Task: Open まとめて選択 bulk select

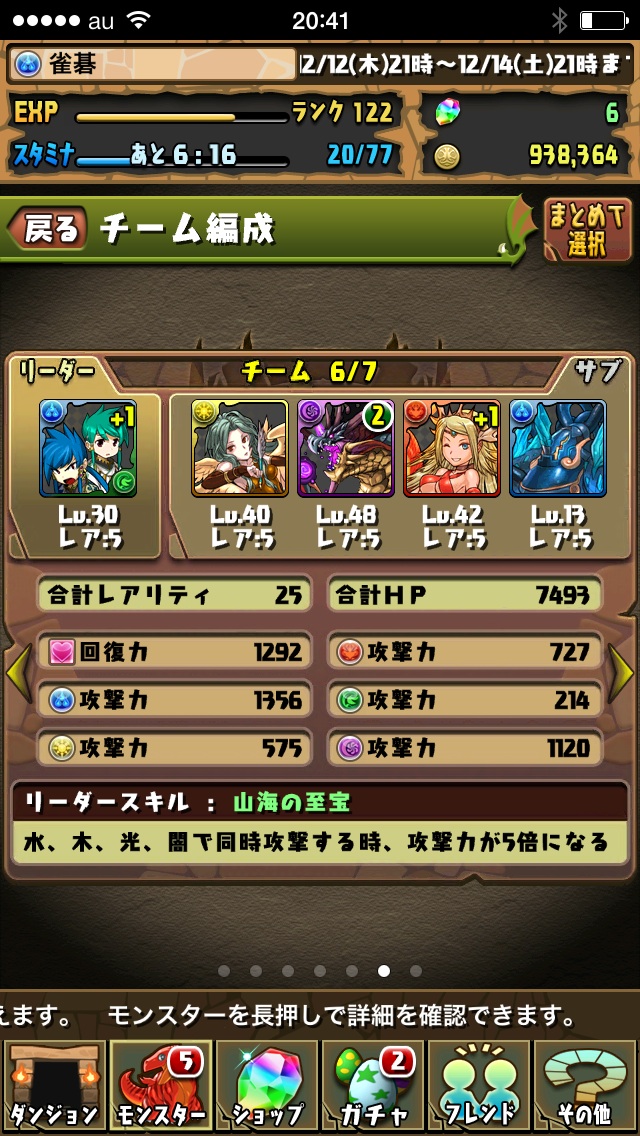Action: (x=587, y=229)
